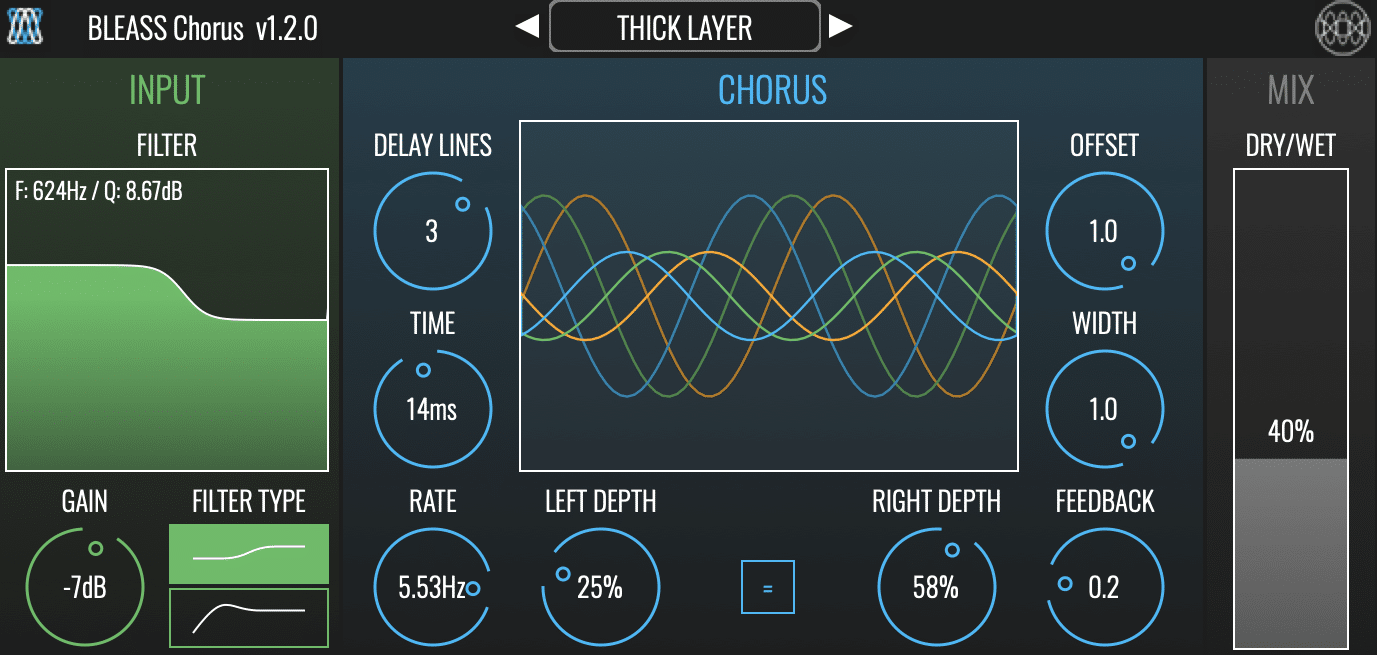Viewport: 1377px width, 655px height.
Task: Open the THICK LAYER preset selector
Action: [685, 27]
